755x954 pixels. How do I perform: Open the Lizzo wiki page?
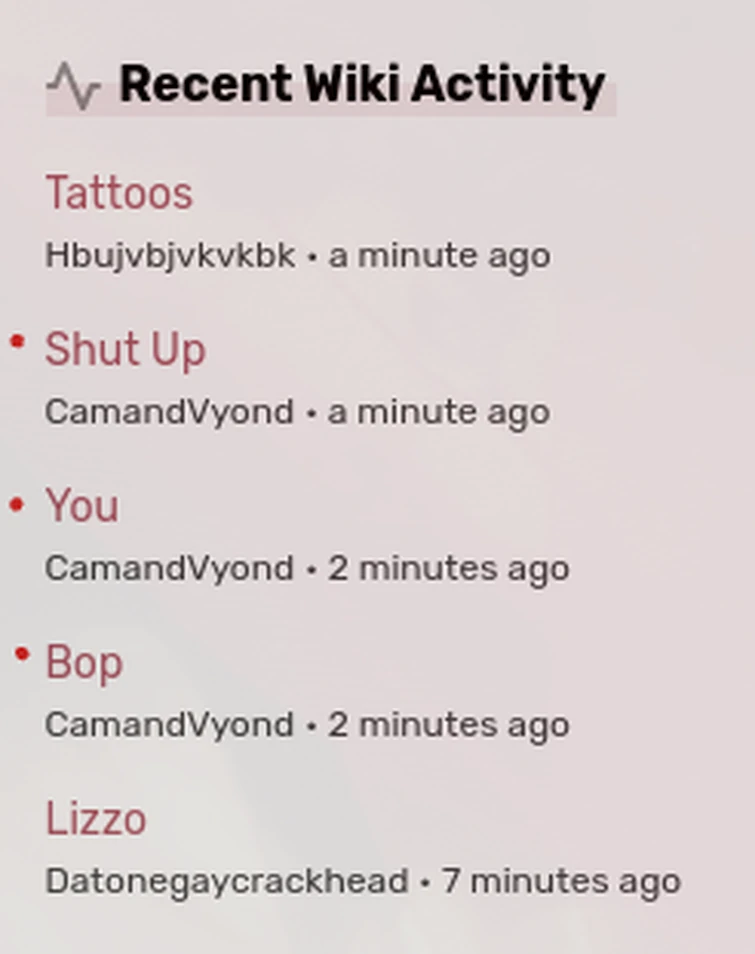[x=96, y=820]
